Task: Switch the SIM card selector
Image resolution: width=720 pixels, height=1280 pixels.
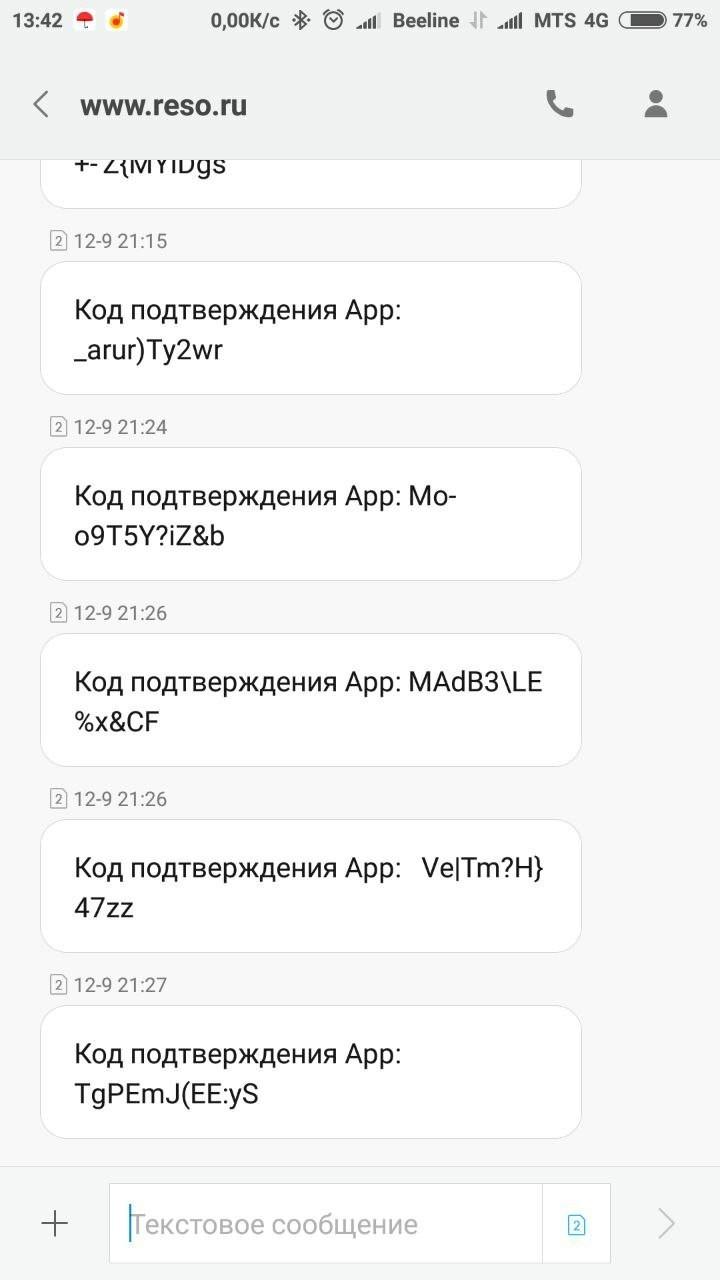Action: click(576, 1224)
